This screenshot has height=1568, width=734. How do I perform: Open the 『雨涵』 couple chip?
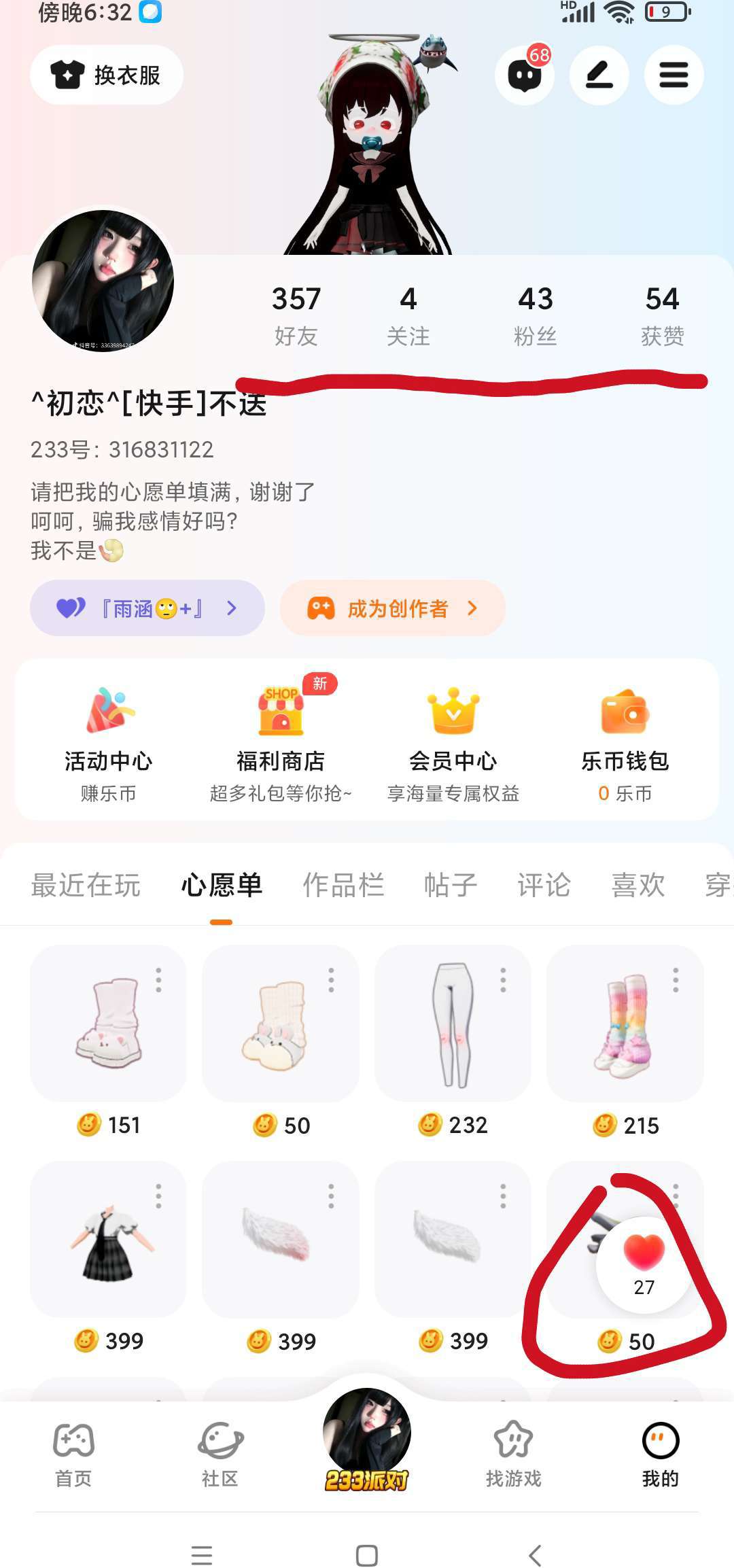click(147, 608)
